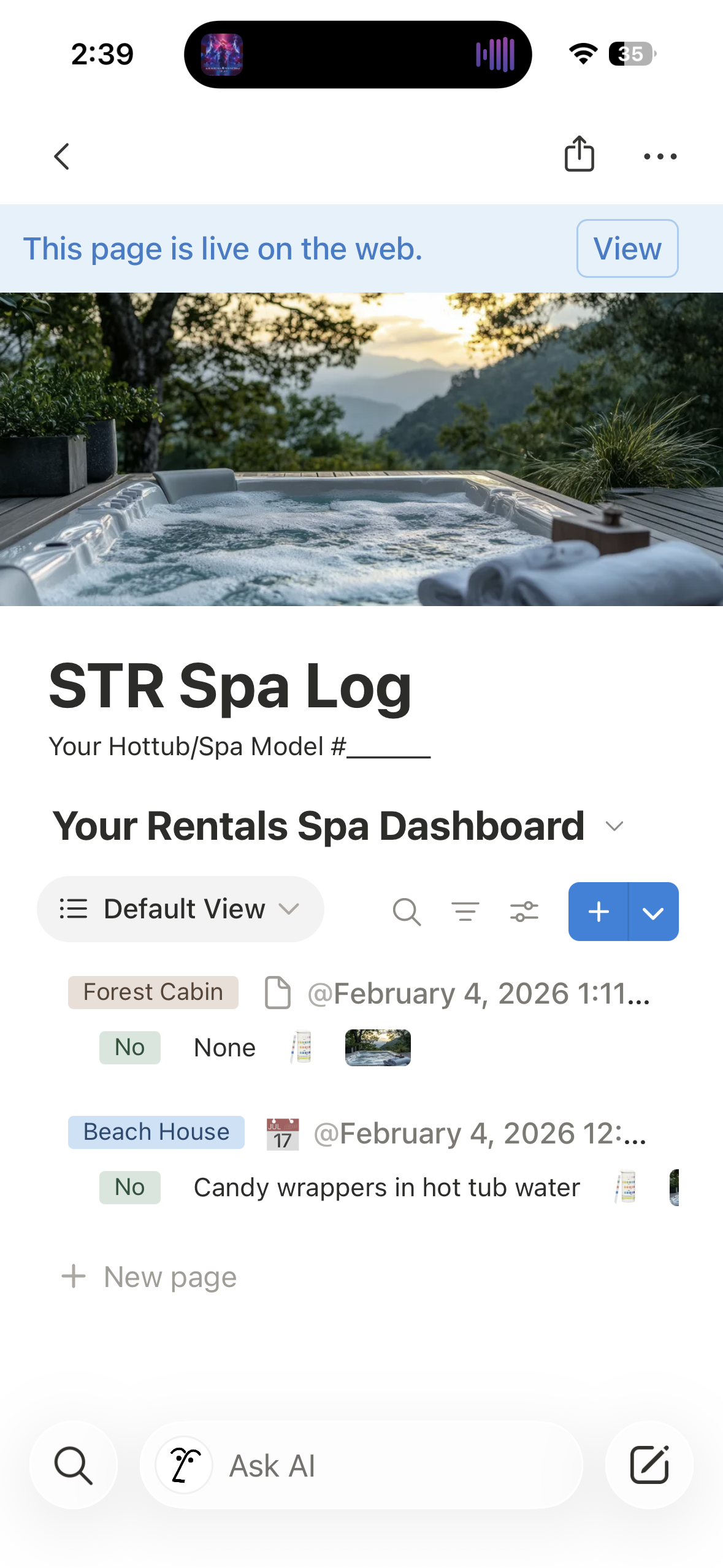Image resolution: width=723 pixels, height=1568 pixels.
Task: Tap the magnifying glass search icon at bottom
Action: (x=73, y=1466)
